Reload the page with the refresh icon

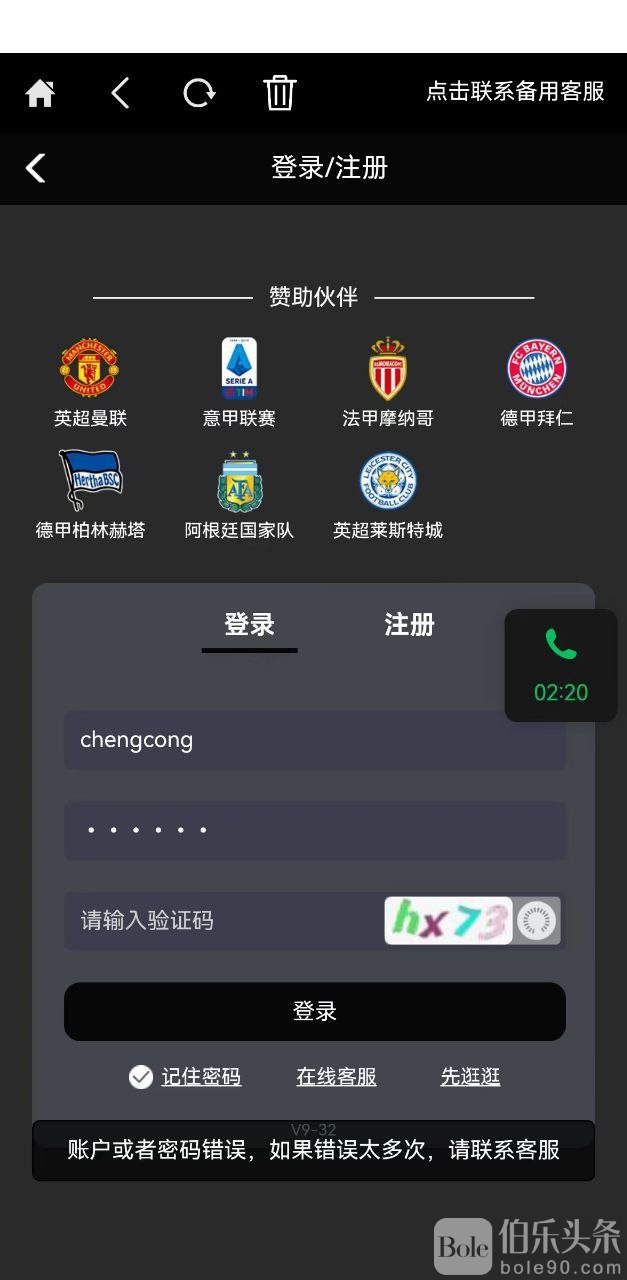click(199, 93)
